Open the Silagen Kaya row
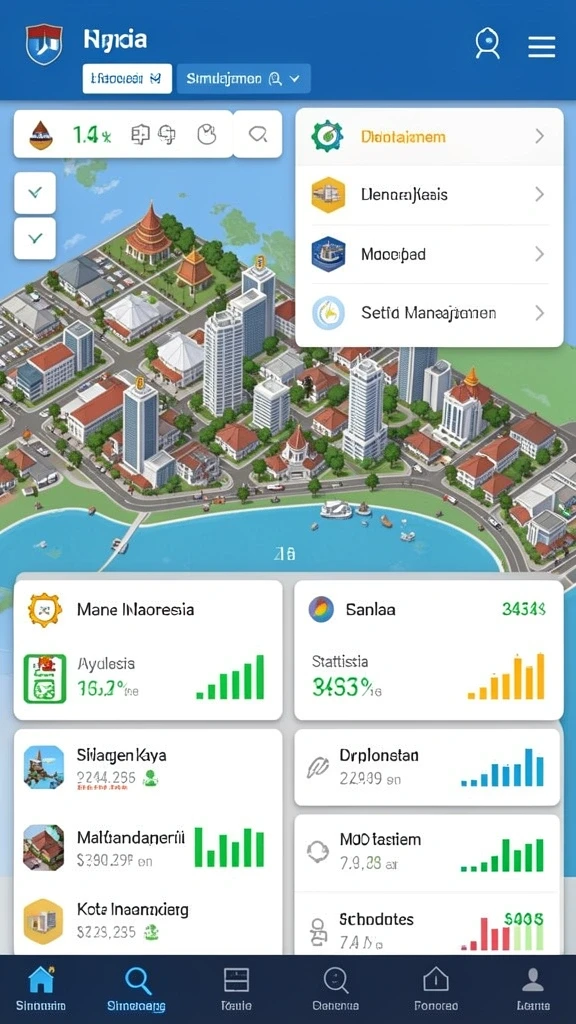Viewport: 576px width, 1024px height. pyautogui.click(x=148, y=767)
